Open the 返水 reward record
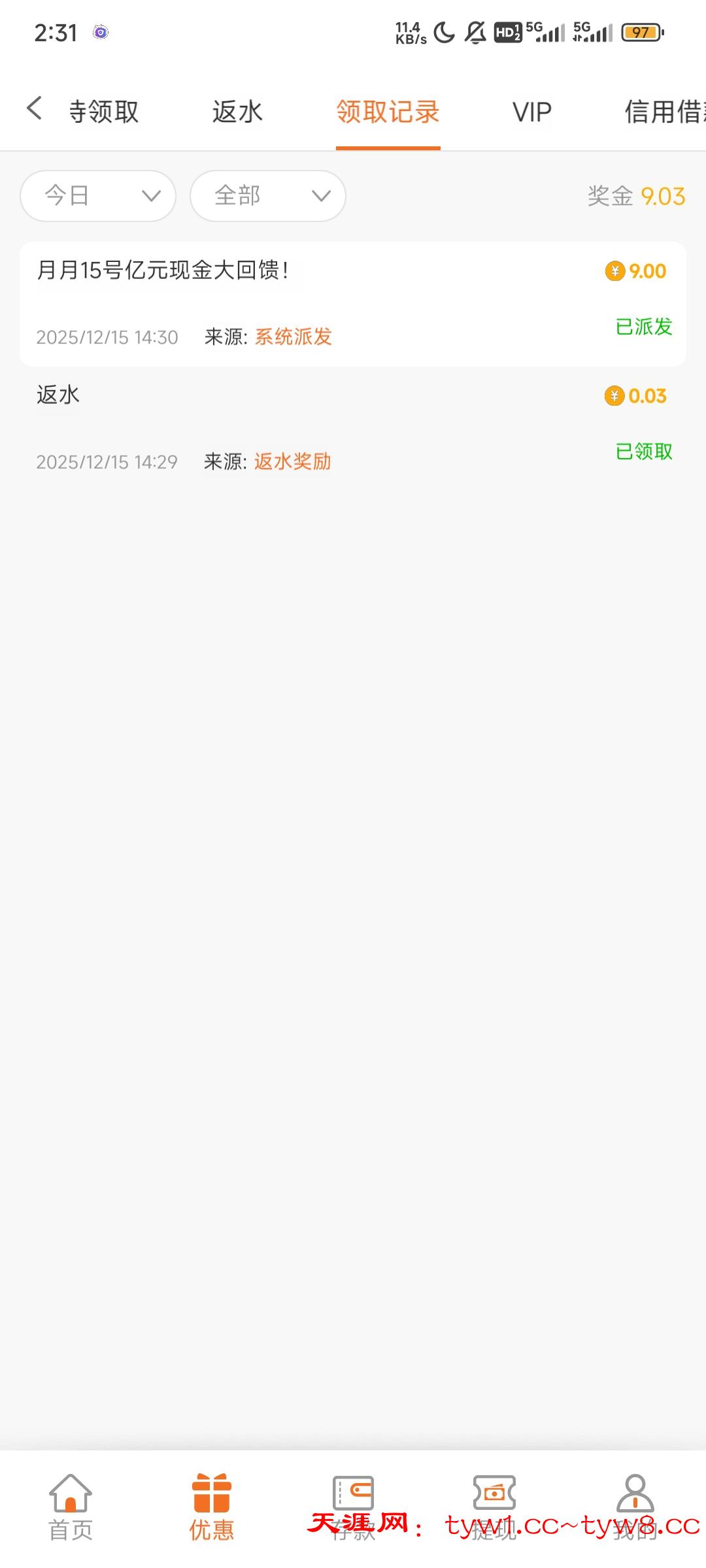Image resolution: width=706 pixels, height=1568 pixels. 353,428
